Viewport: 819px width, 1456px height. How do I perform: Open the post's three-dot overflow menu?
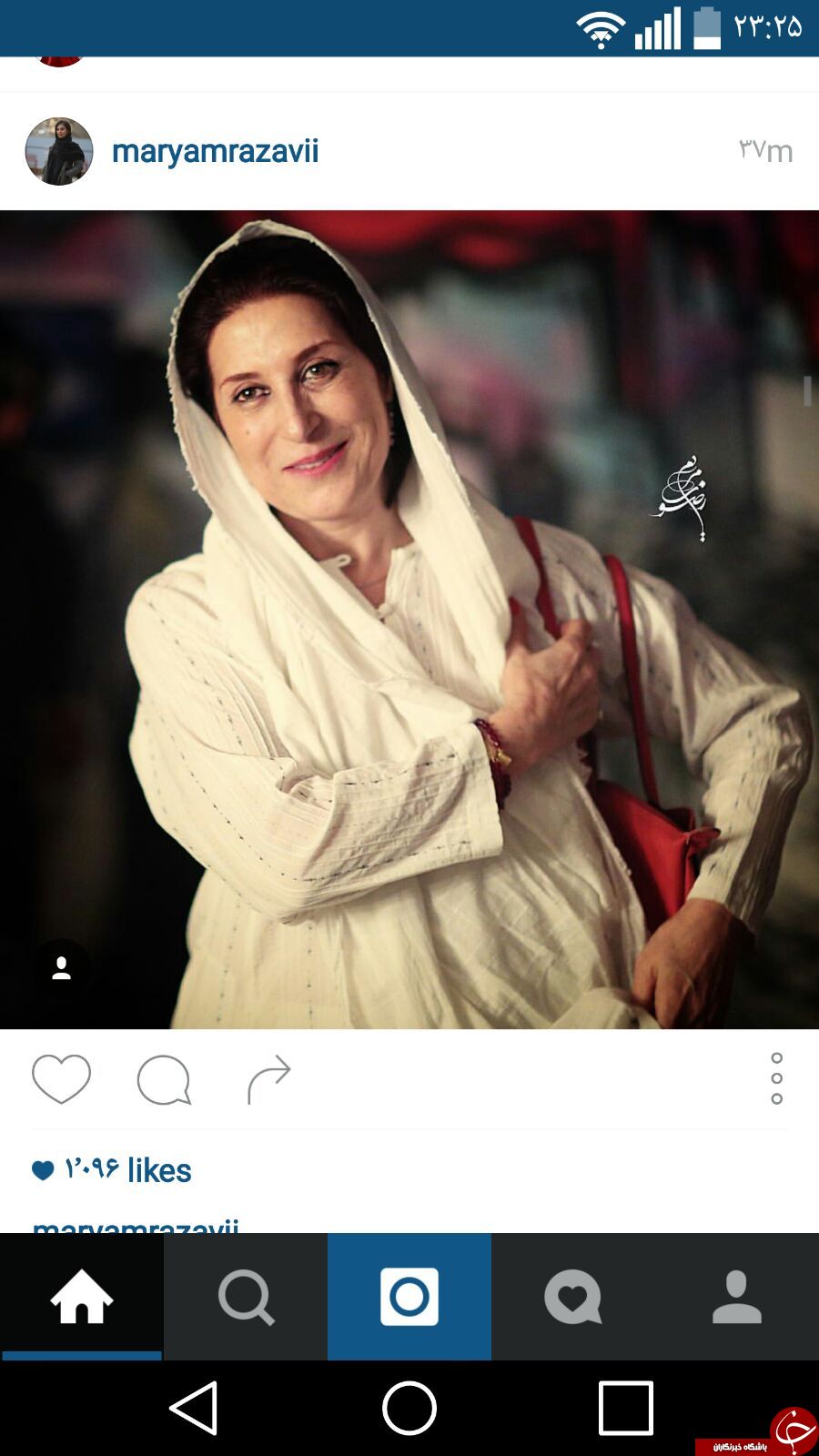[x=776, y=1079]
